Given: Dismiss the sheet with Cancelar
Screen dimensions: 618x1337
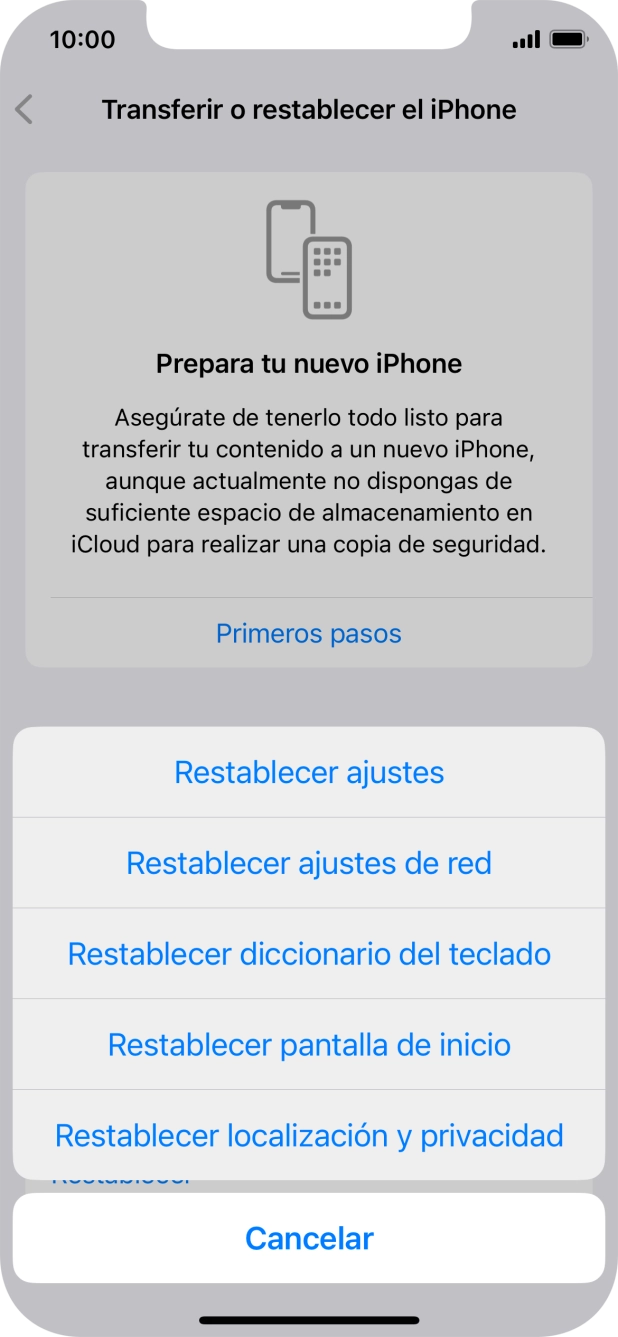Looking at the screenshot, I should pyautogui.click(x=309, y=1238).
